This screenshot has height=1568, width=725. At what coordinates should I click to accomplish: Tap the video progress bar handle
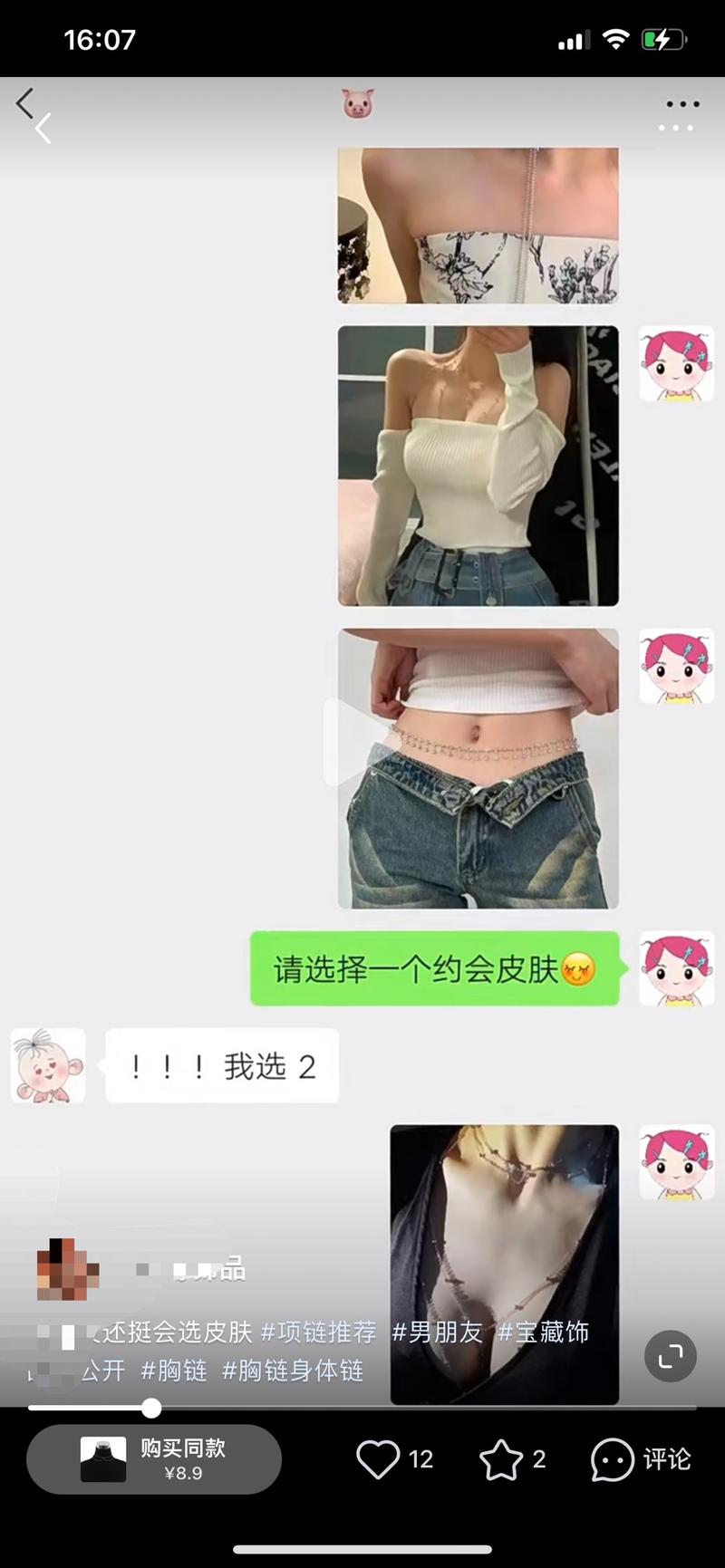pyautogui.click(x=151, y=1408)
